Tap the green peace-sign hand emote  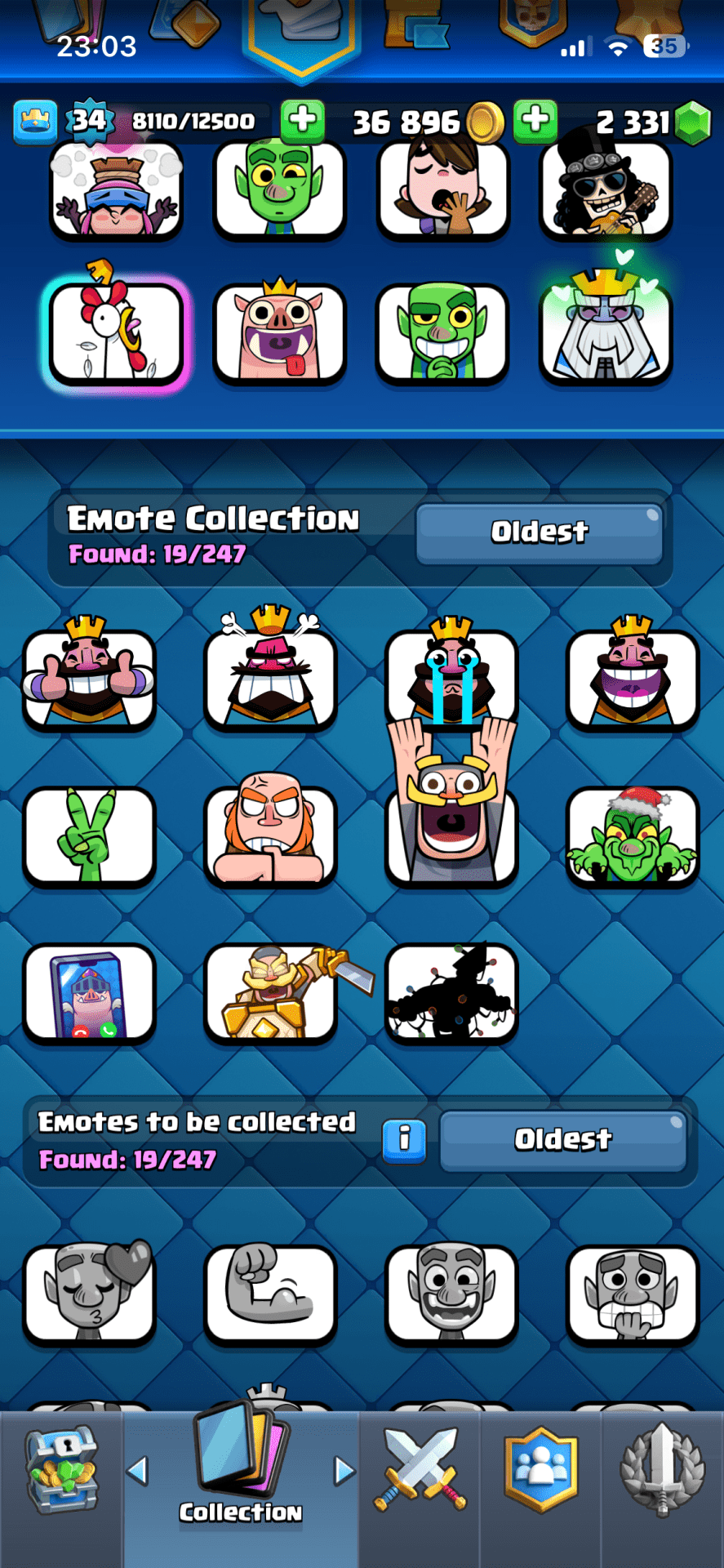[88, 835]
